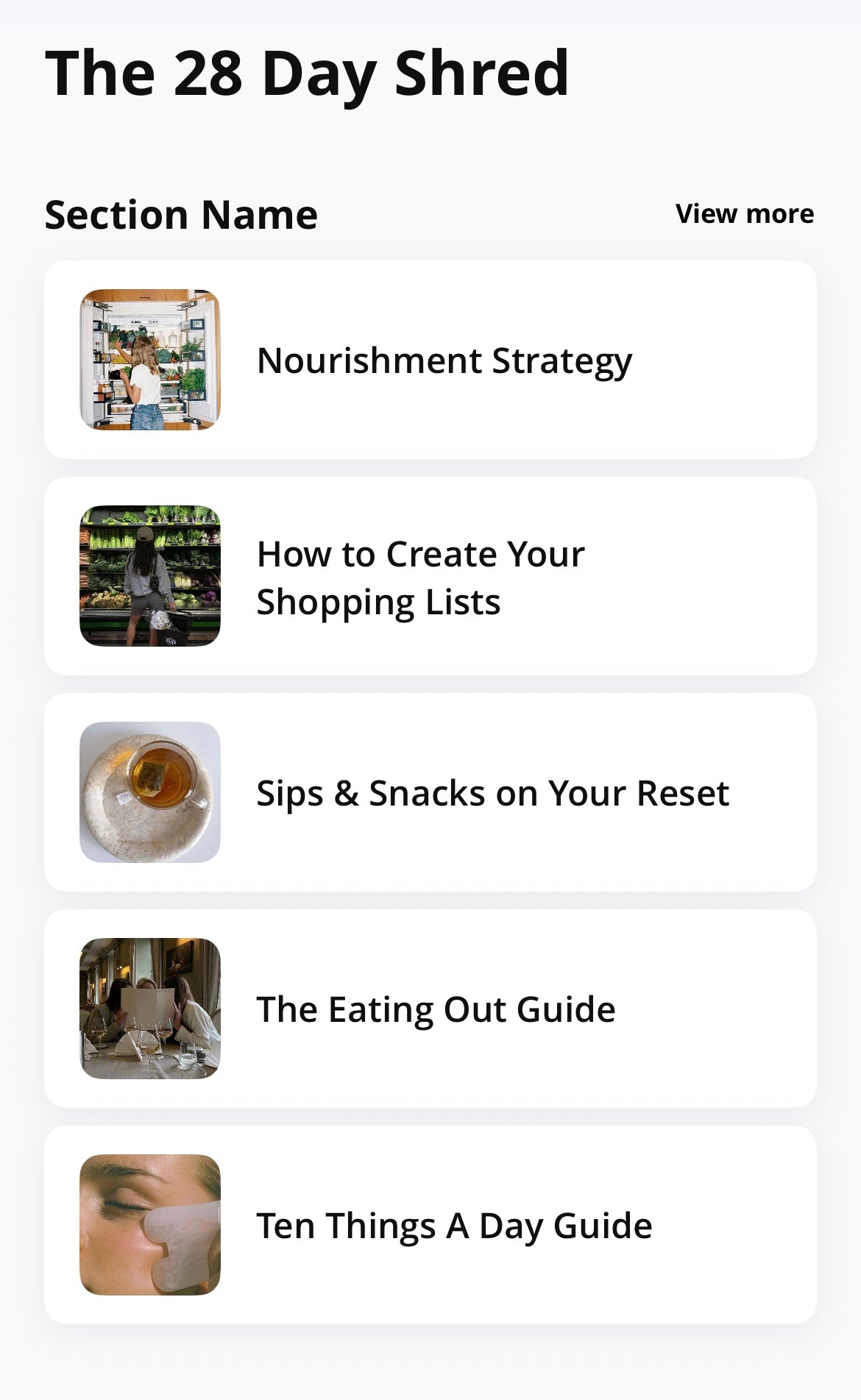This screenshot has height=1400, width=861.
Task: Click the restaurant dining thumbnail
Action: tap(149, 1009)
